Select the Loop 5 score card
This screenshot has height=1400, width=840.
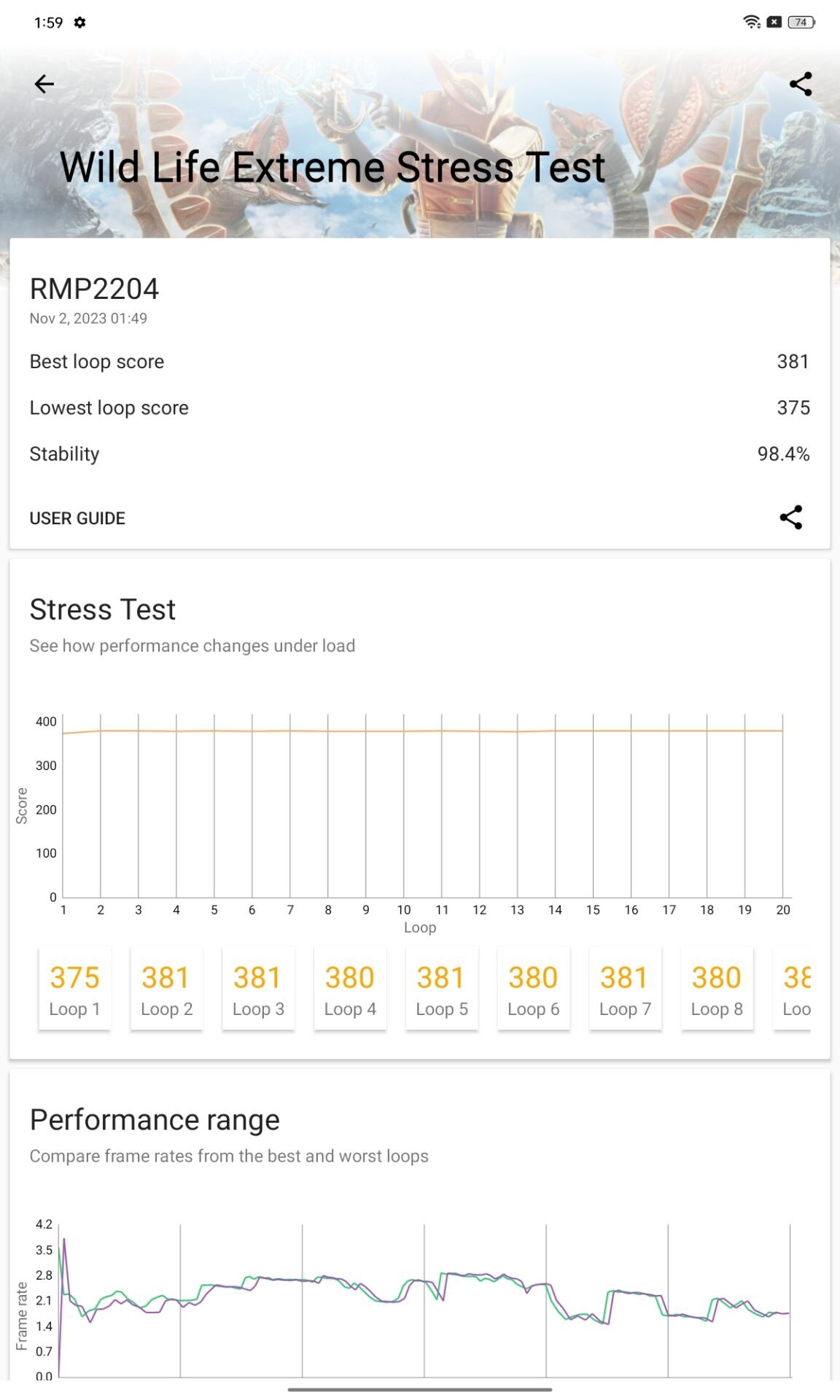(442, 989)
